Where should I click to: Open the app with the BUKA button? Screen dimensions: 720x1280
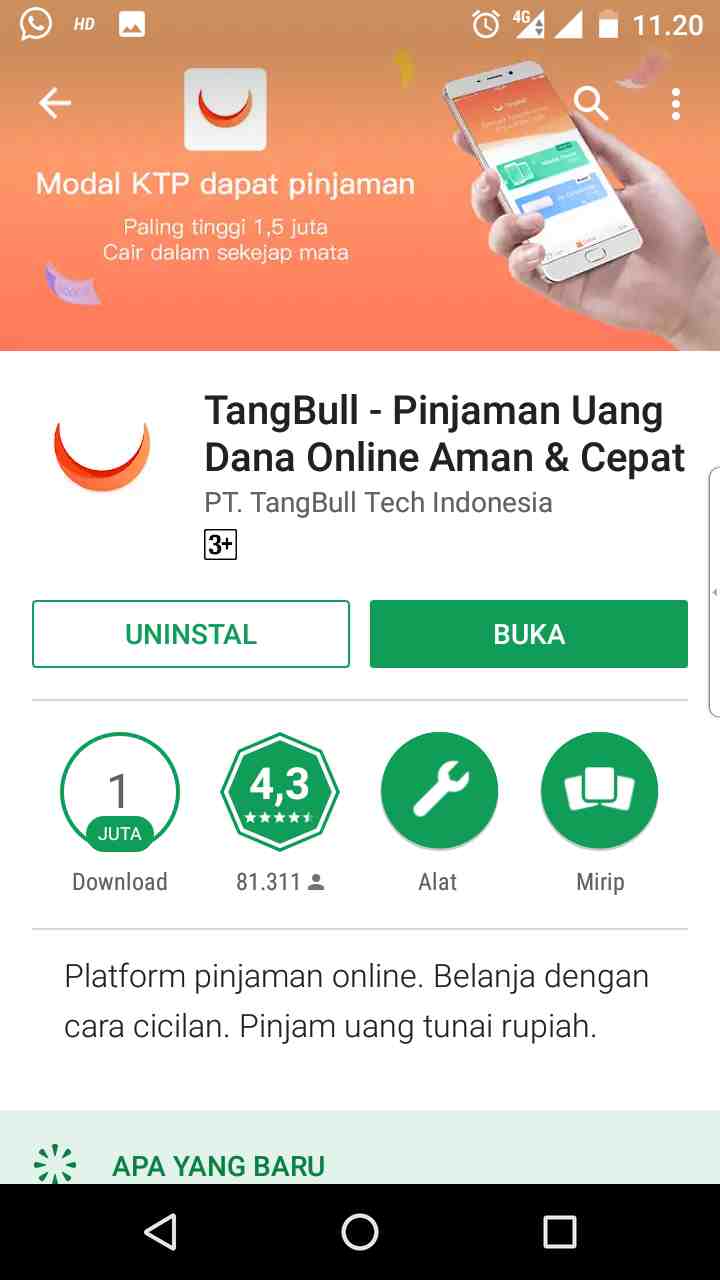pos(529,634)
